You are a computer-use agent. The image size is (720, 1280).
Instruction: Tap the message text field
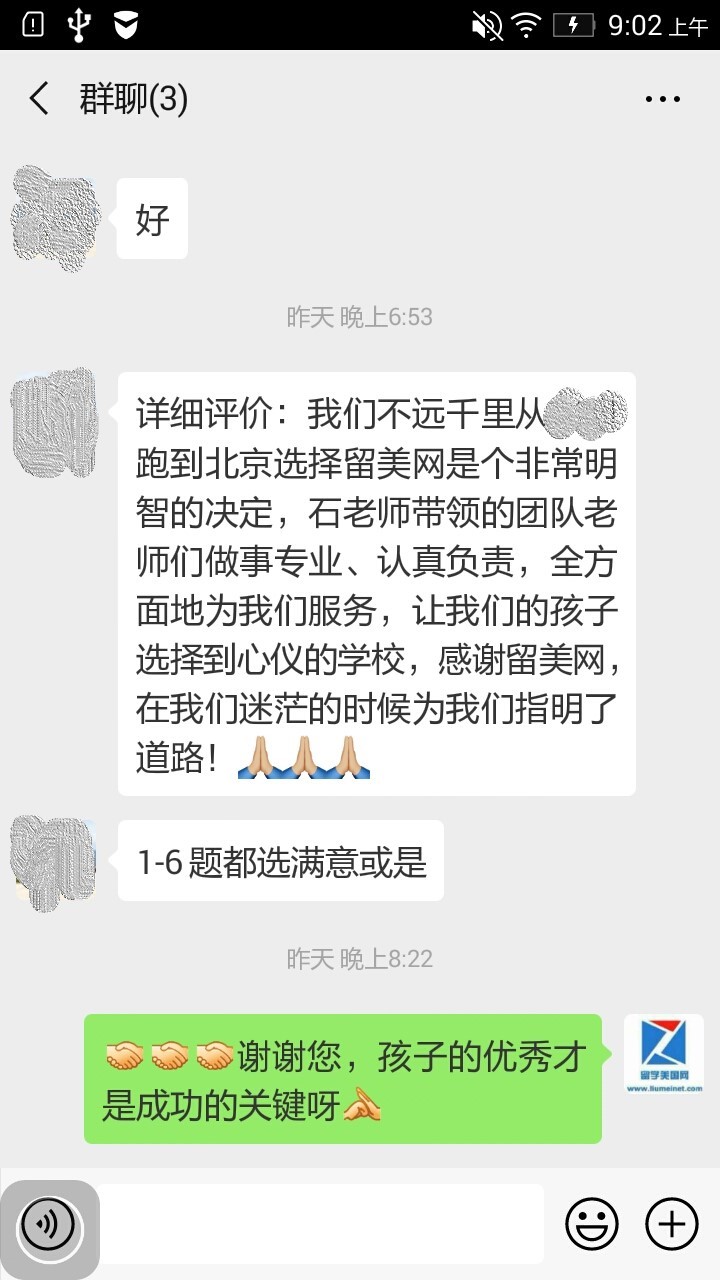[x=320, y=1223]
